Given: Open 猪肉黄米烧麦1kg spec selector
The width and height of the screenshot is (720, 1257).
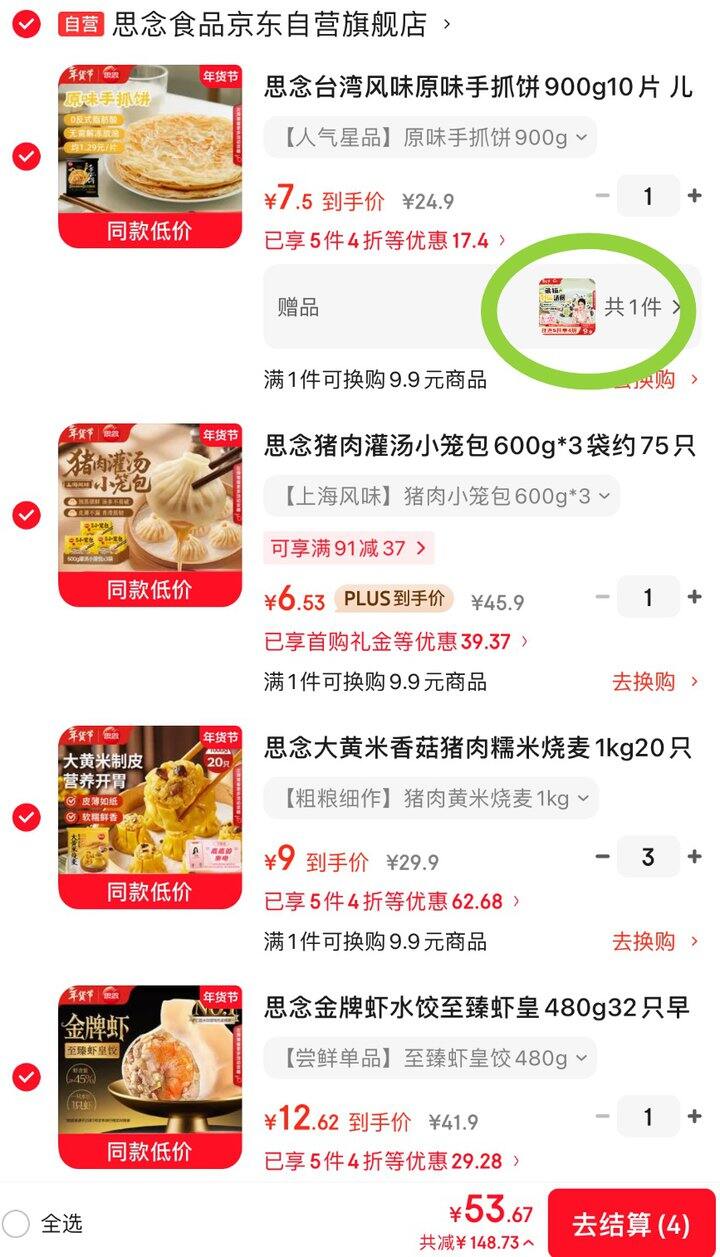Looking at the screenshot, I should (x=430, y=798).
